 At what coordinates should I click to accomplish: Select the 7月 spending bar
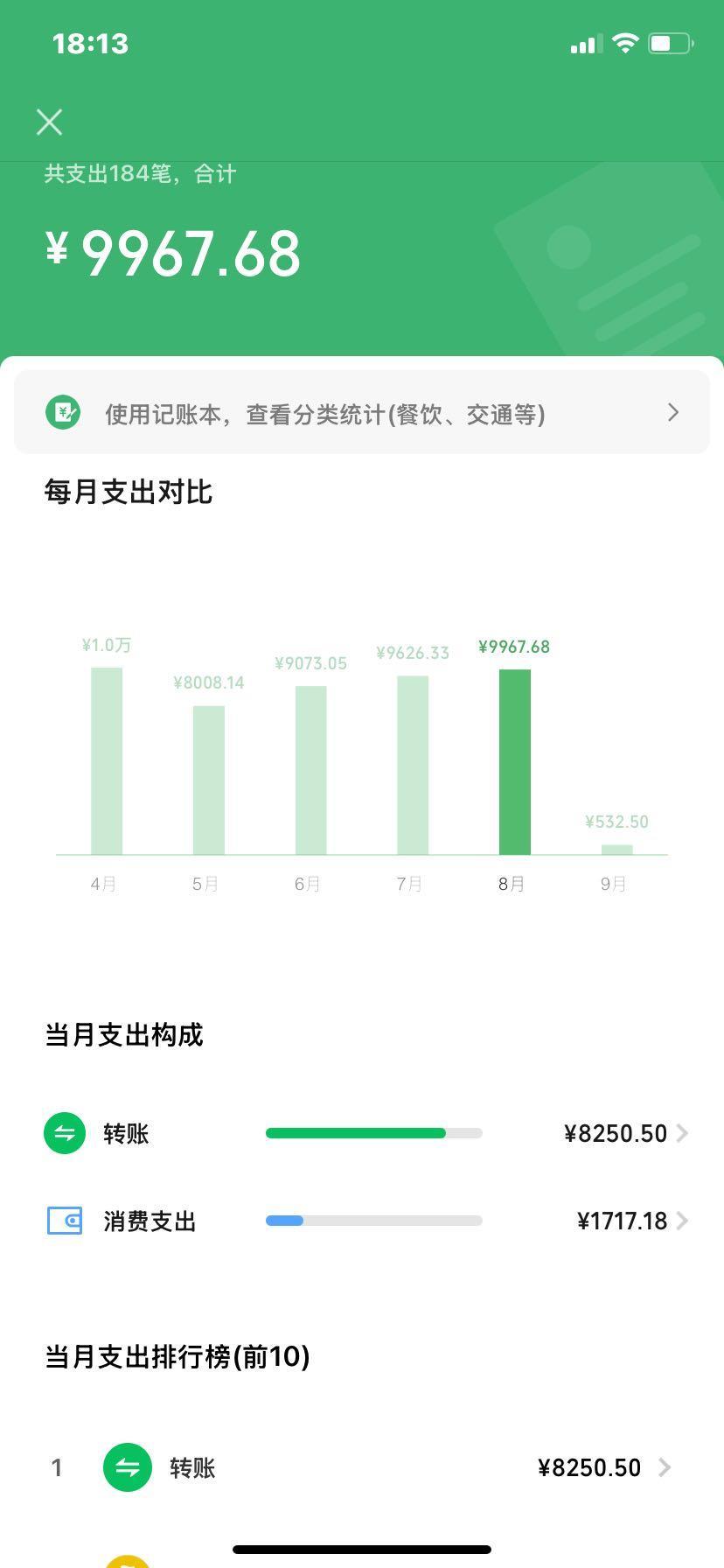pos(413,765)
